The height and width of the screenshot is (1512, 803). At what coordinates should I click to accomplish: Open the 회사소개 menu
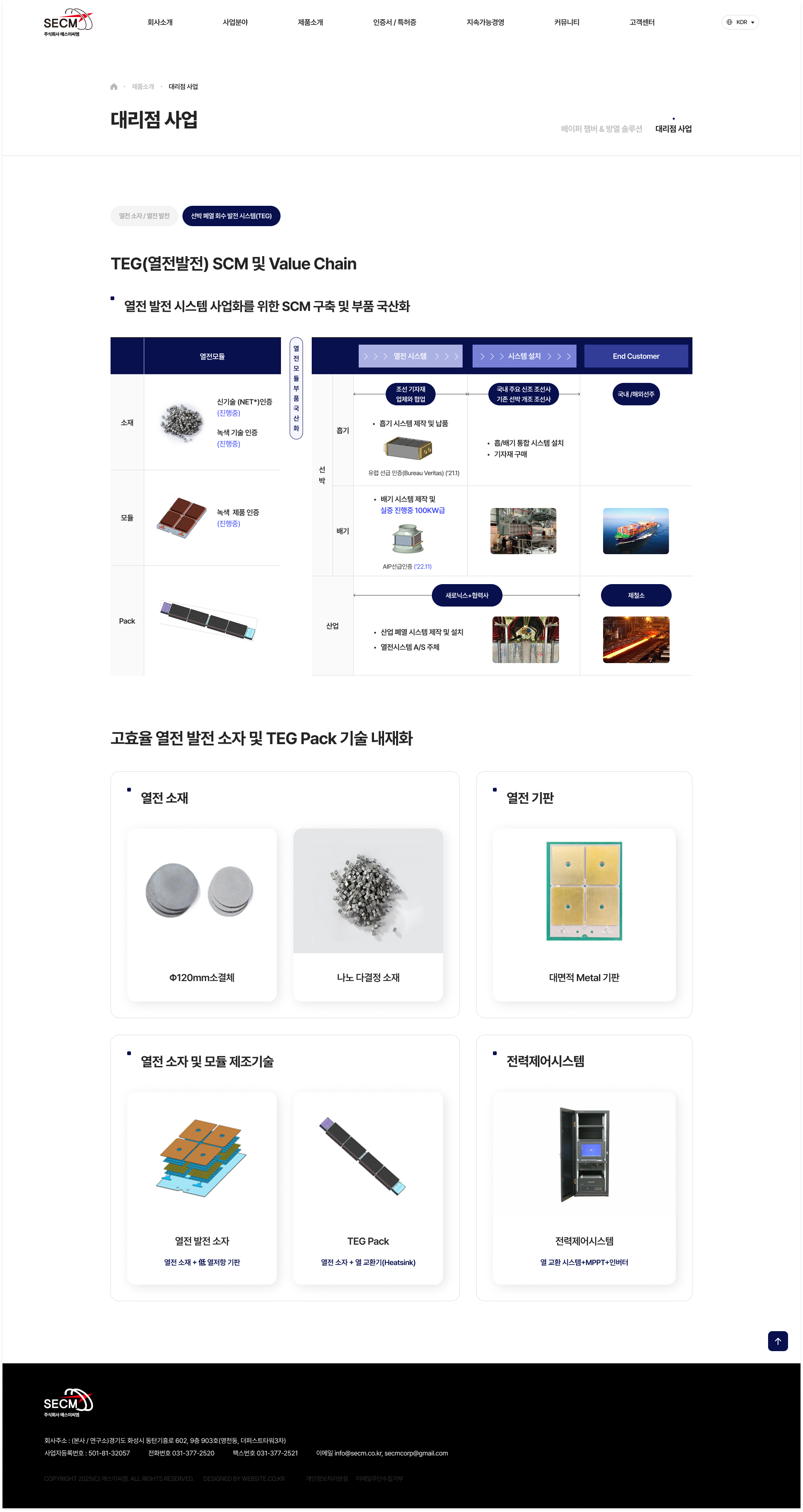[160, 22]
